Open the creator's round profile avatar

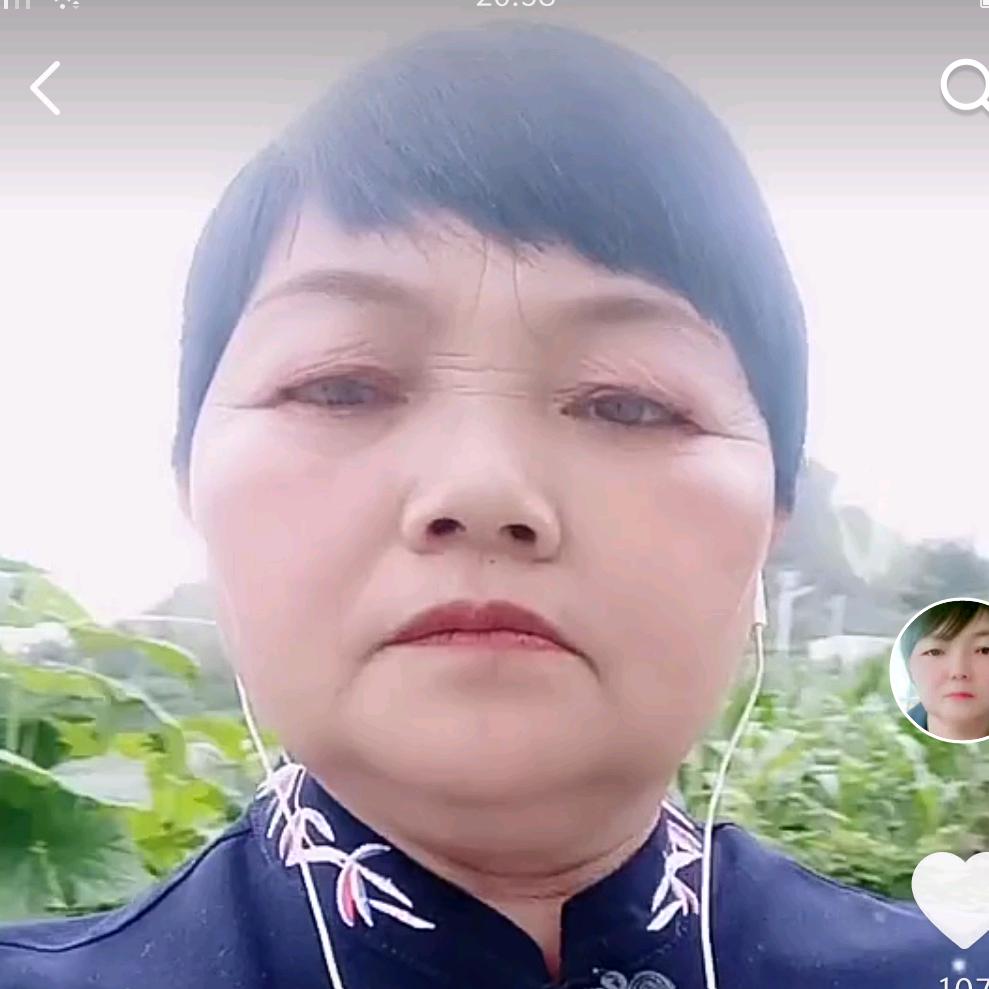pos(945,670)
